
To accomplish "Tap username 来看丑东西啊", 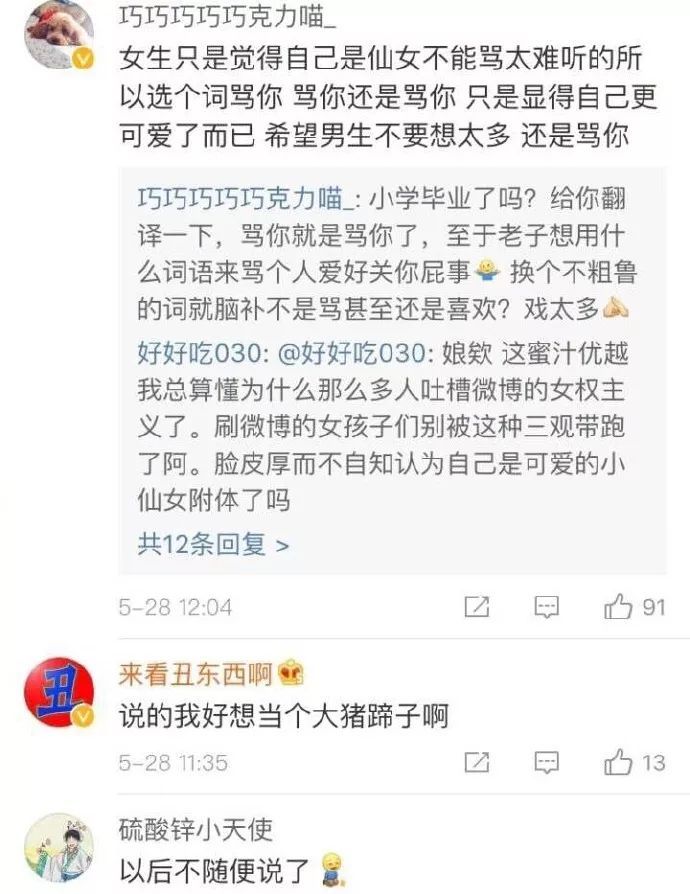I will click(x=195, y=674).
